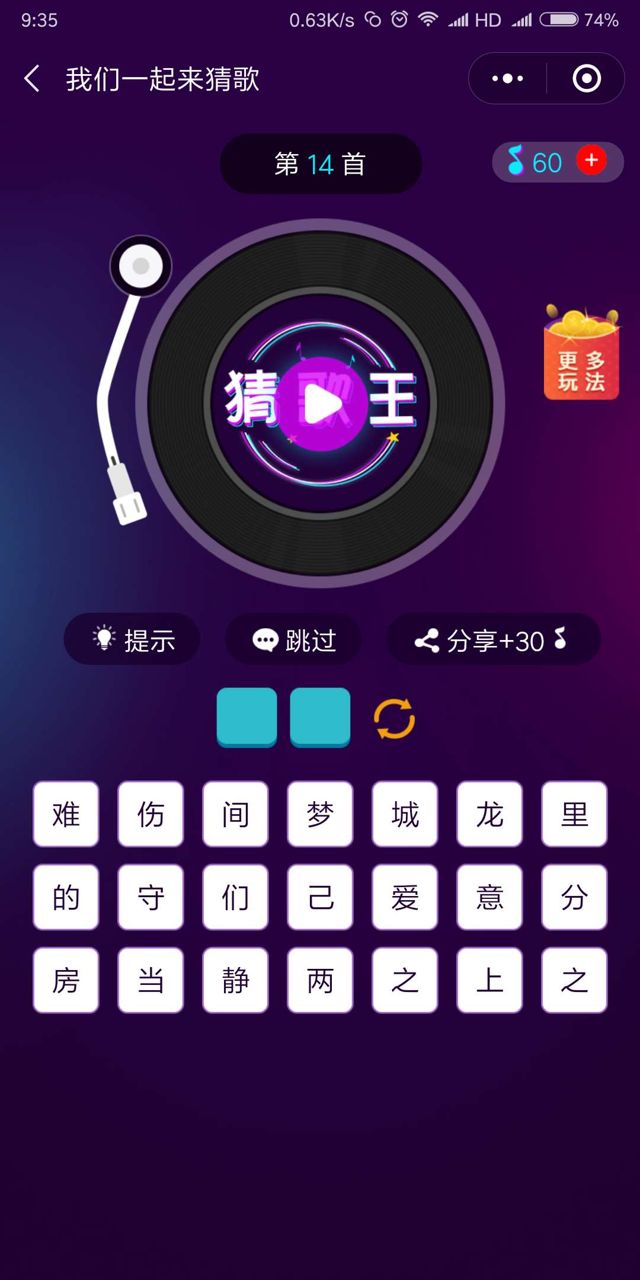Get a hint with 提示
640x1280 pixels.
(x=133, y=640)
